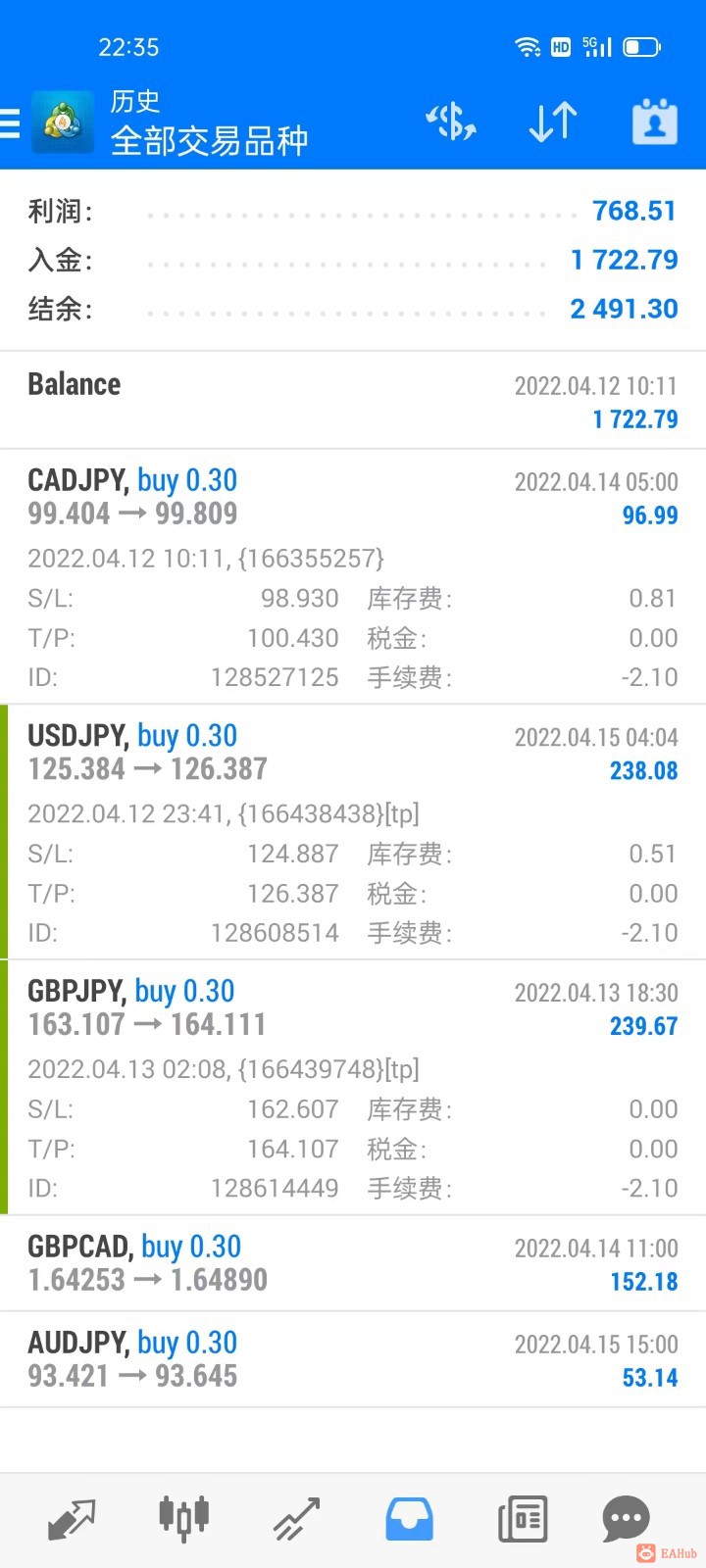The height and width of the screenshot is (1568, 706).
Task: Switch to the trade tab
Action: coord(296,1520)
